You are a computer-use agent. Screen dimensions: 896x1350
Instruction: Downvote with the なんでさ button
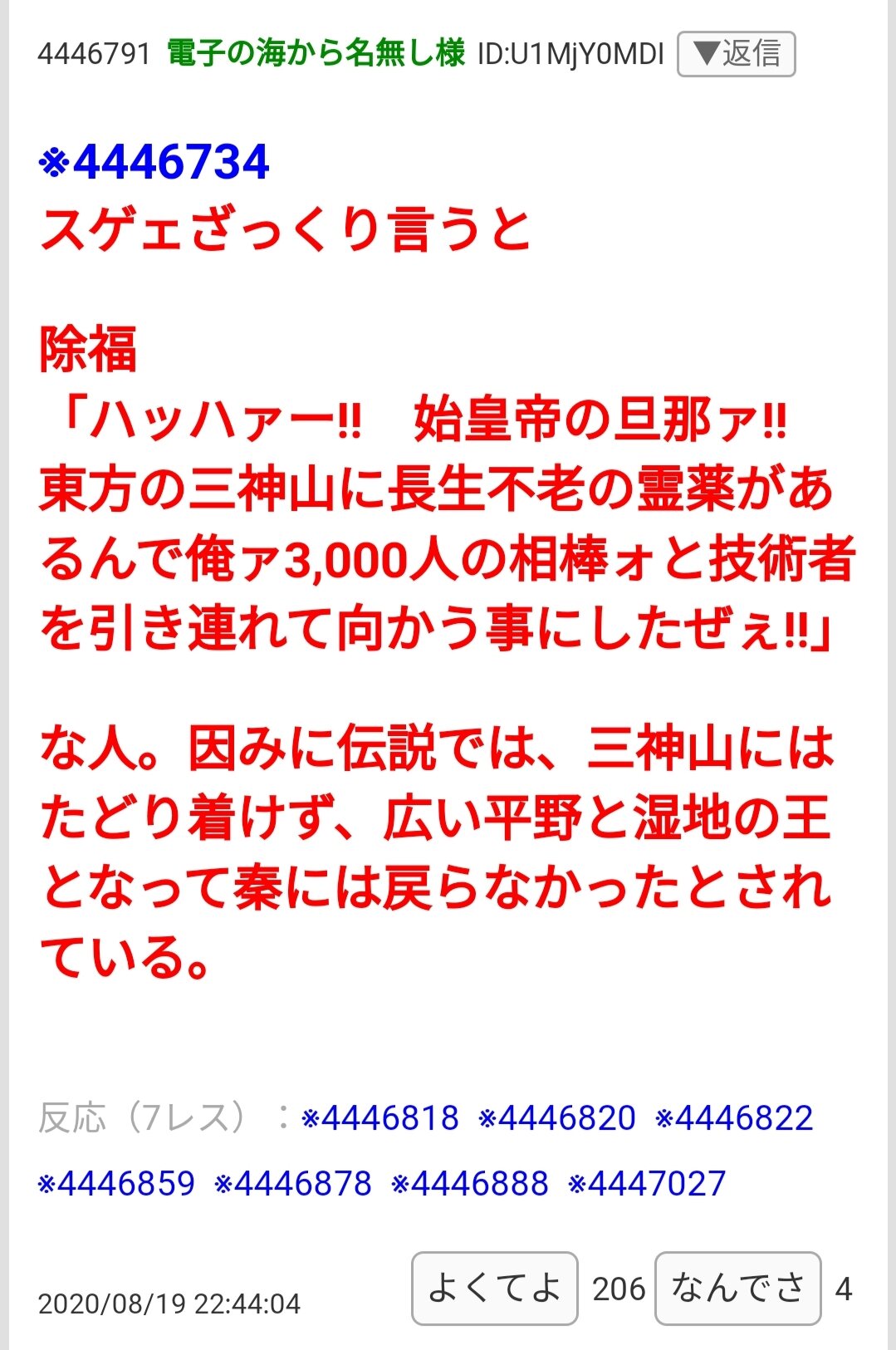737,1289
